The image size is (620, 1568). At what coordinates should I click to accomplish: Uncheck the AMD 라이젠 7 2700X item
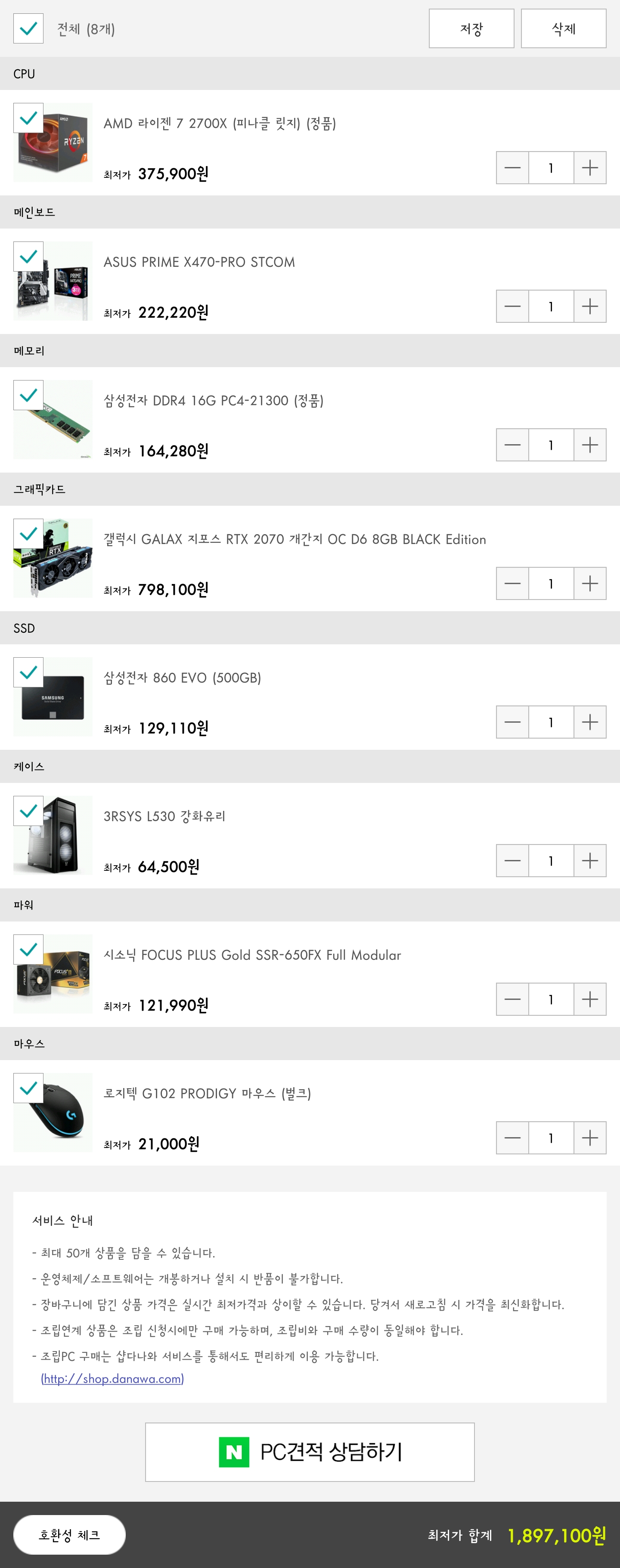pos(28,118)
